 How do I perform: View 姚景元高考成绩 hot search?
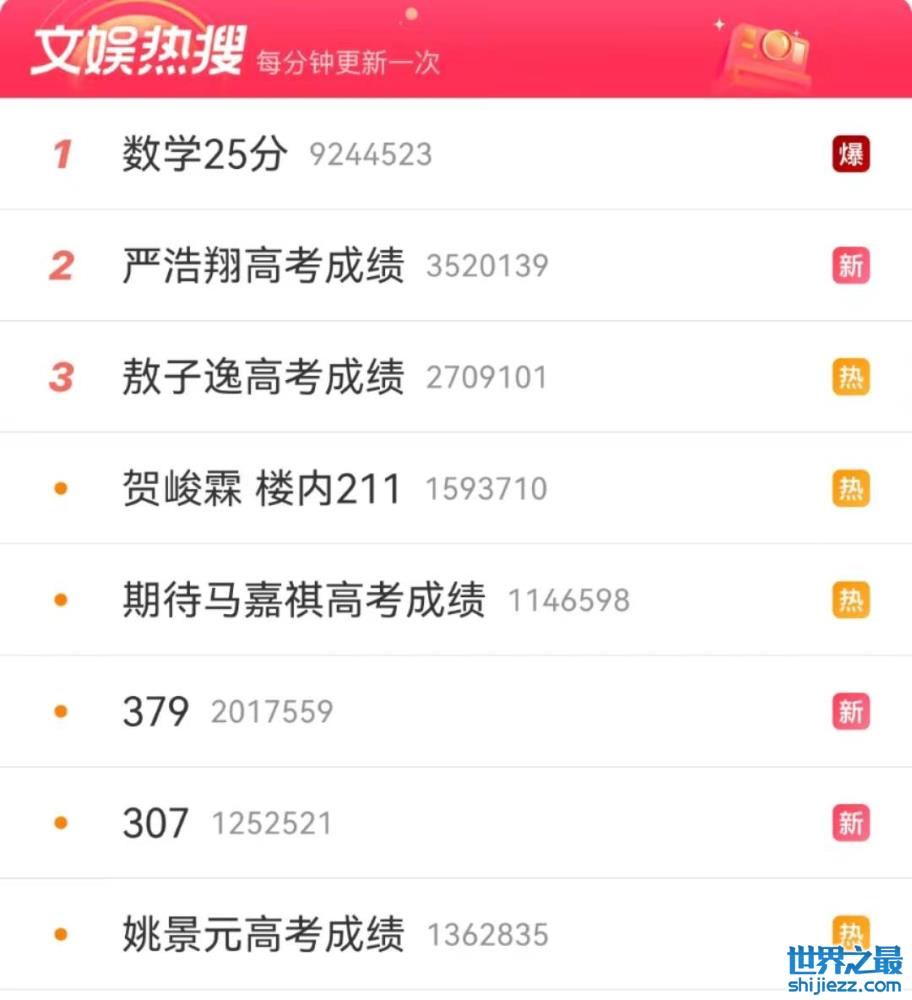point(263,935)
